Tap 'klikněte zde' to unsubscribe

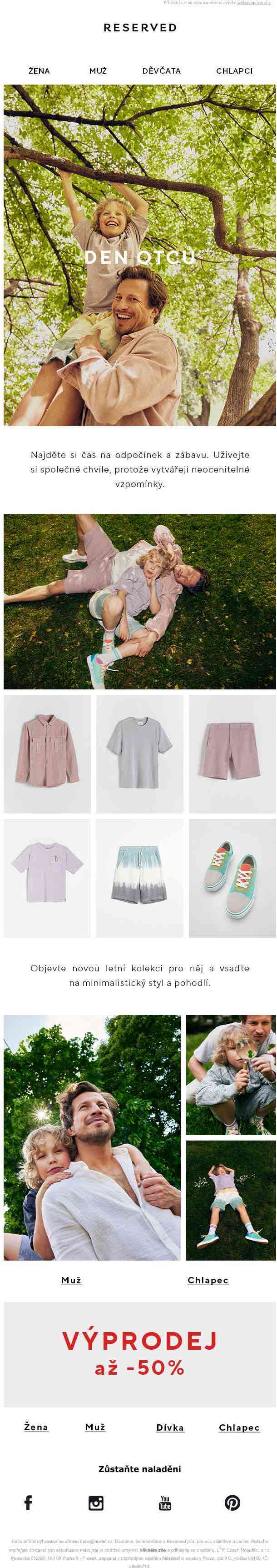[x=153, y=1550]
